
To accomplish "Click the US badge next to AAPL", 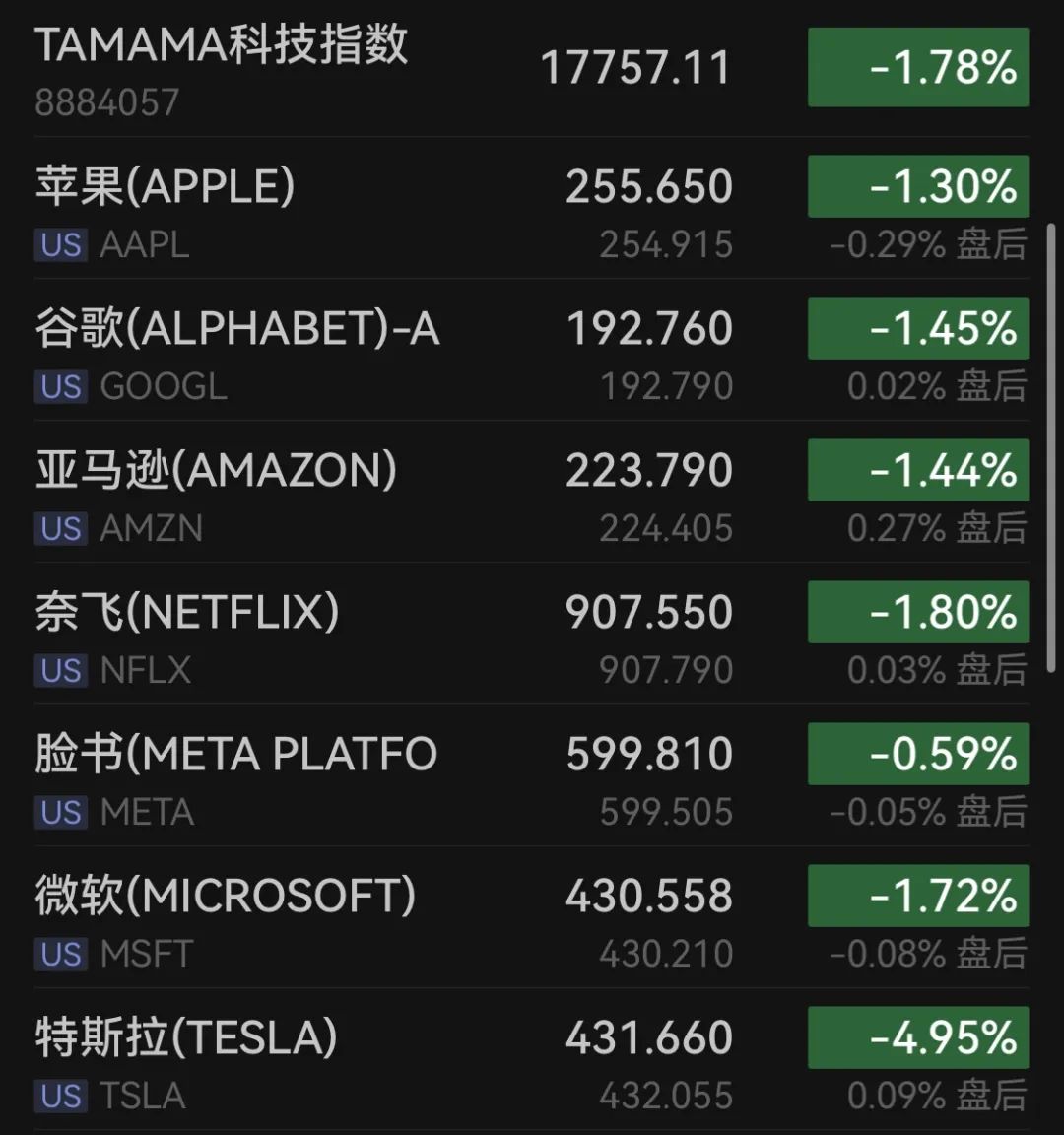I will click(59, 244).
